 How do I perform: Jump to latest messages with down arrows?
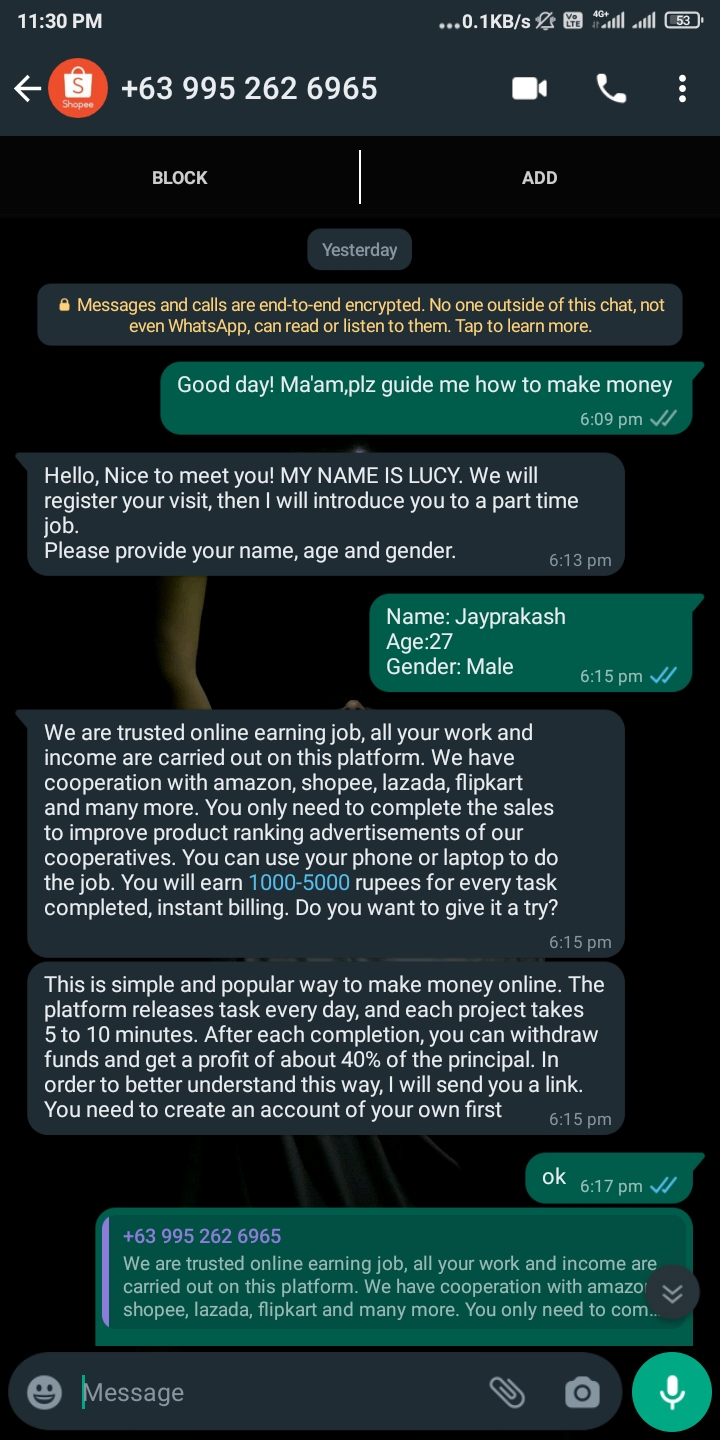pos(672,1293)
